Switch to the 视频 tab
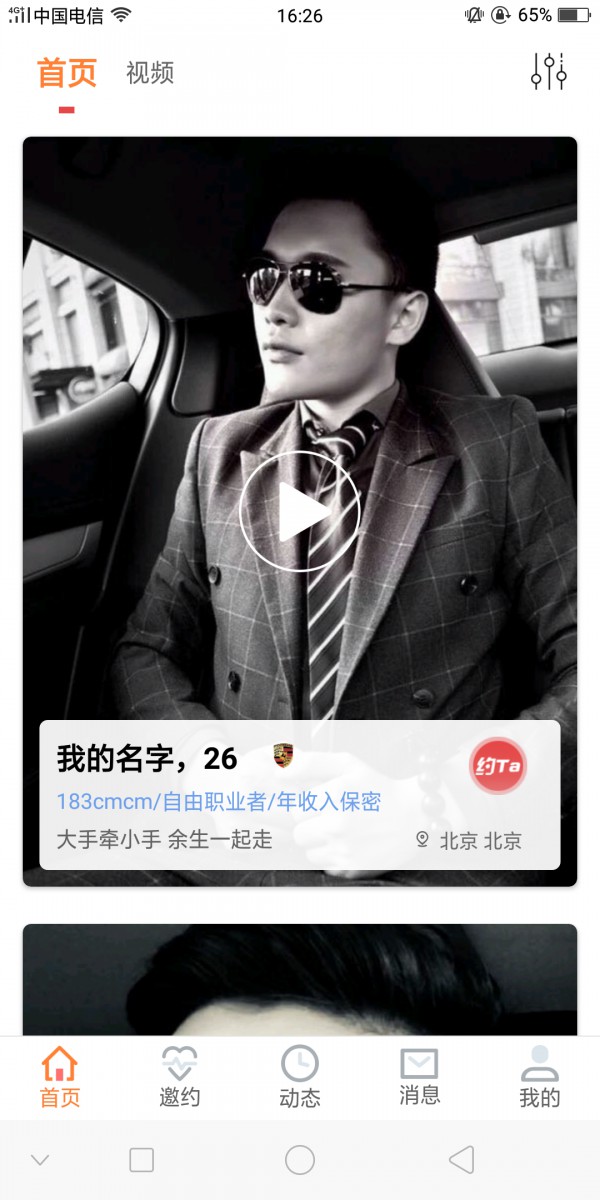600x1200 pixels. coord(150,73)
